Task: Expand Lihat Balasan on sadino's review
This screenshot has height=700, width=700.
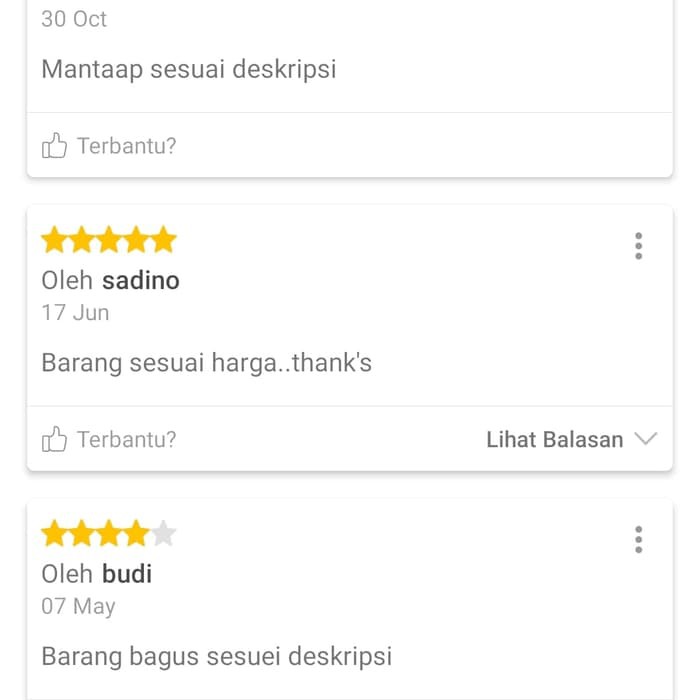Action: click(x=570, y=439)
